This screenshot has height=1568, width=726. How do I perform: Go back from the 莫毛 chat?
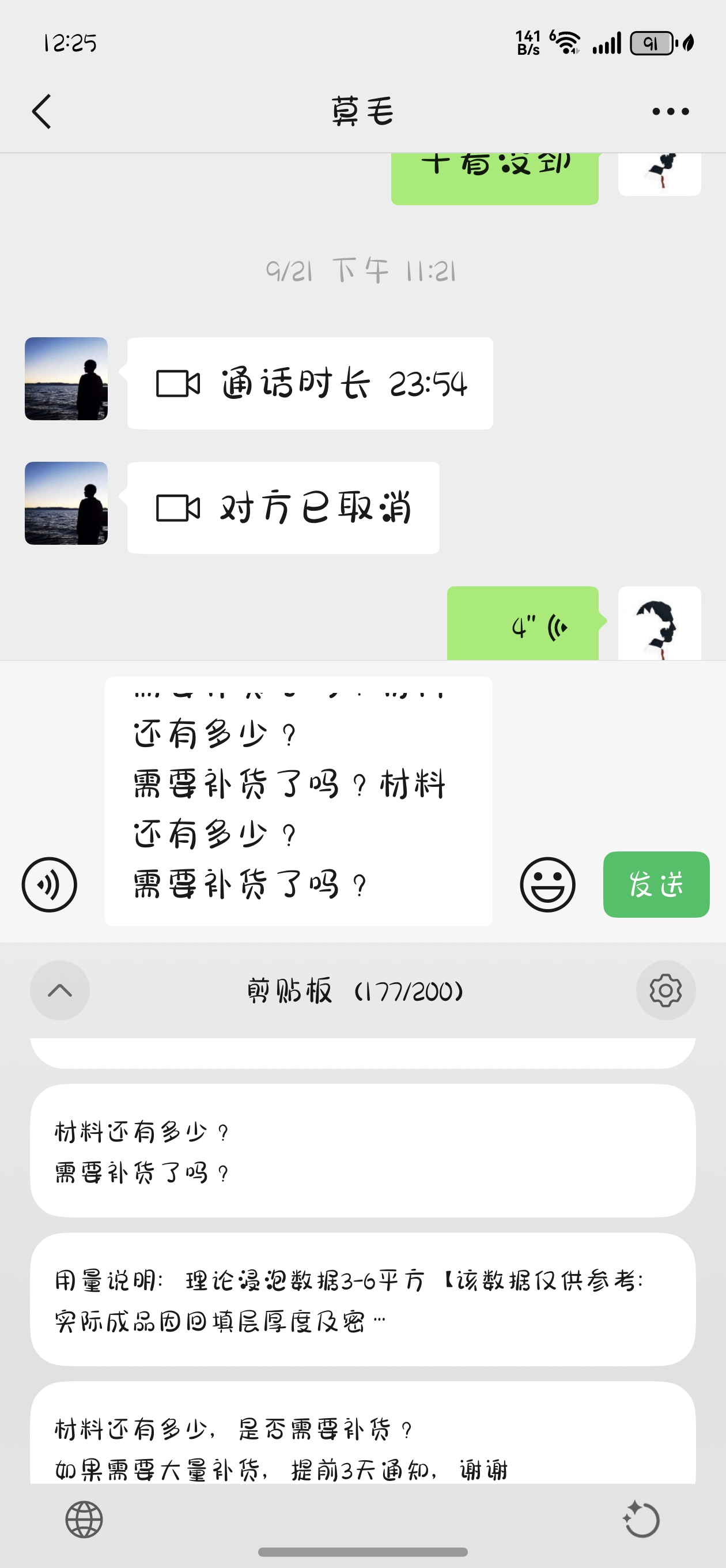pos(41,111)
